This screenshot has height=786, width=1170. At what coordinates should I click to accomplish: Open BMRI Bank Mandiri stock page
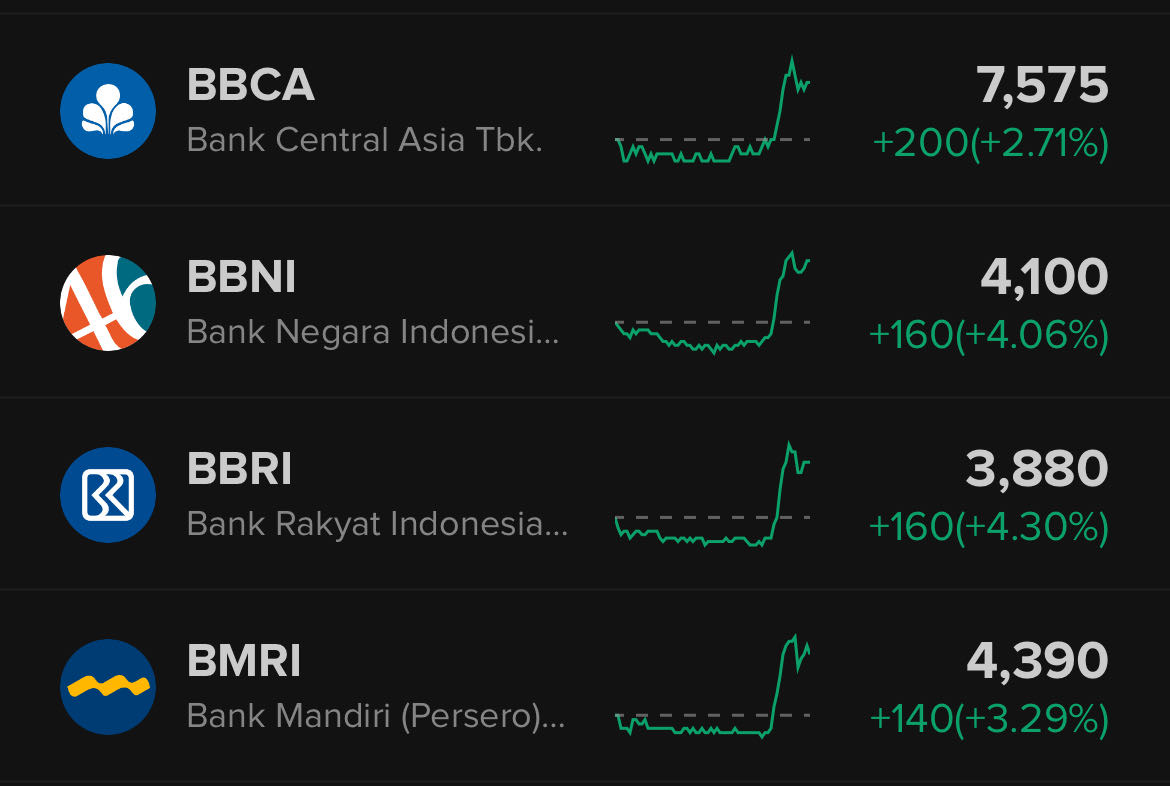(x=375, y=687)
